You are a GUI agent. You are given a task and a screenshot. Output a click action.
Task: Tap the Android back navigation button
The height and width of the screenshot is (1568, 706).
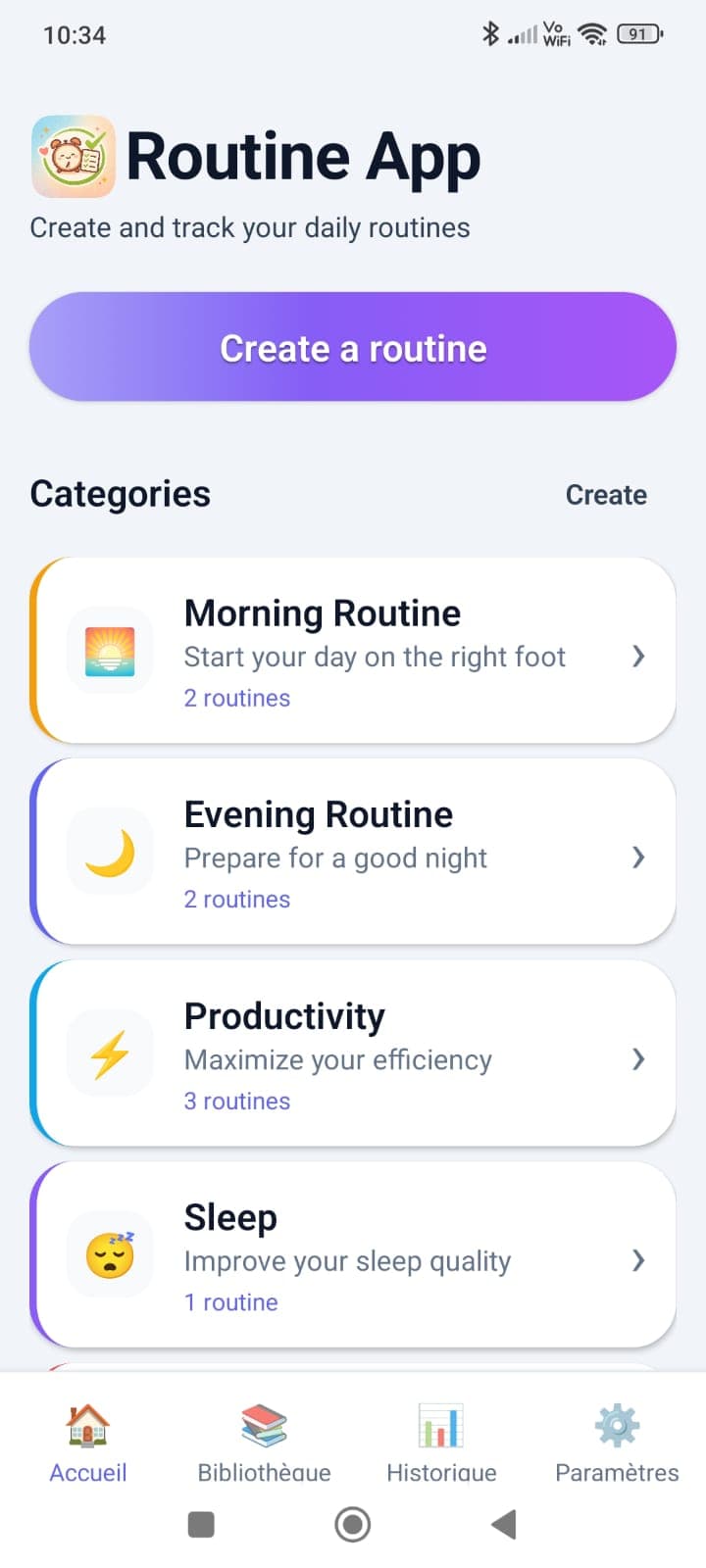[503, 1524]
